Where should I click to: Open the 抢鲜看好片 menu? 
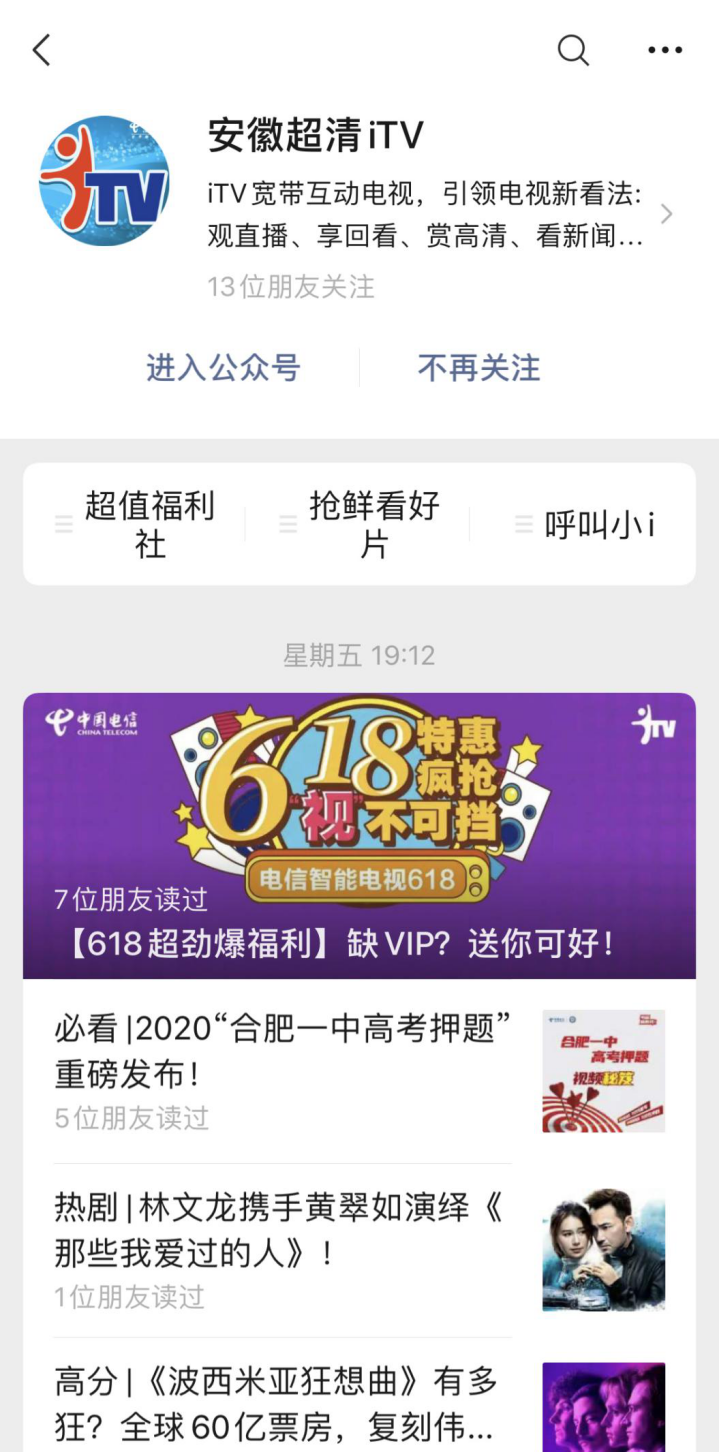[x=359, y=524]
